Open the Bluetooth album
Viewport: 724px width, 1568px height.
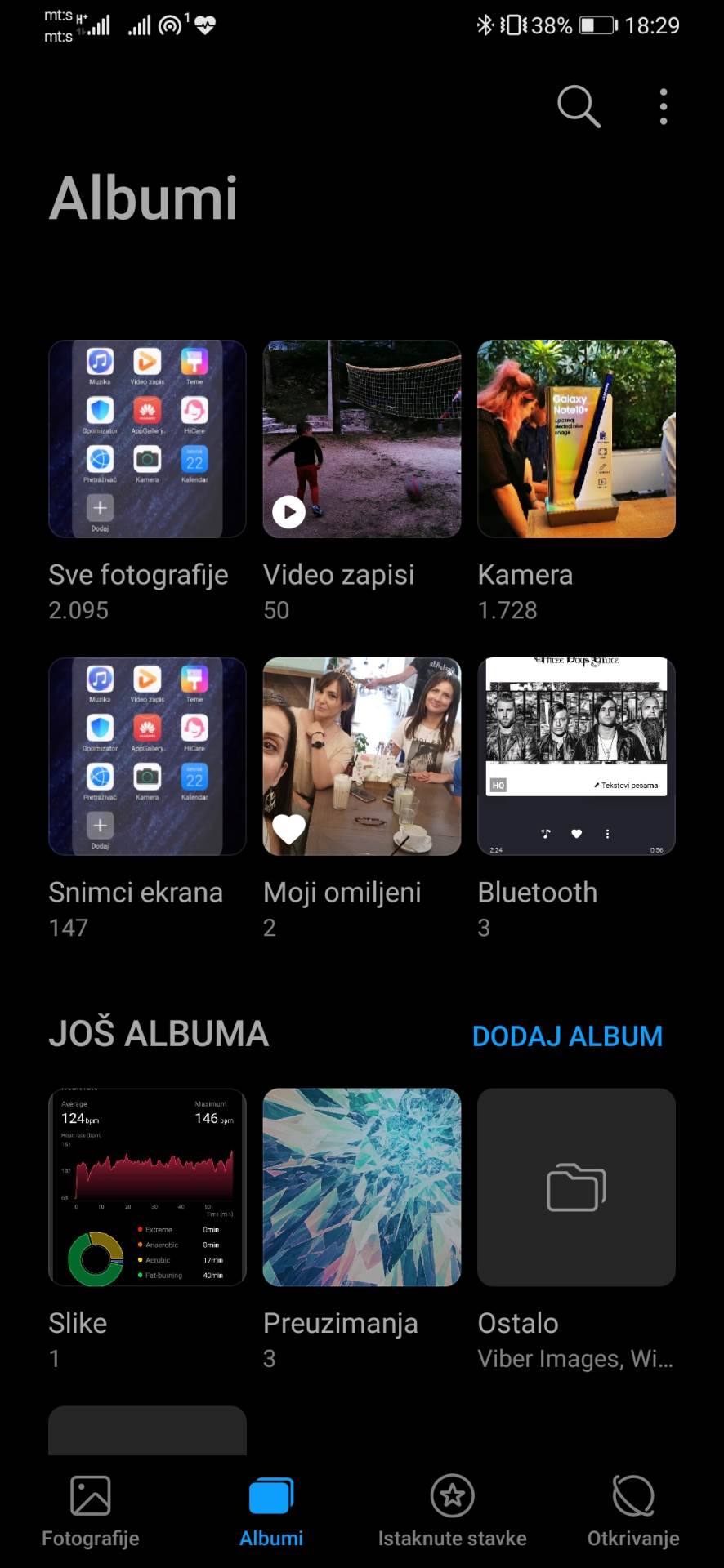click(x=576, y=756)
